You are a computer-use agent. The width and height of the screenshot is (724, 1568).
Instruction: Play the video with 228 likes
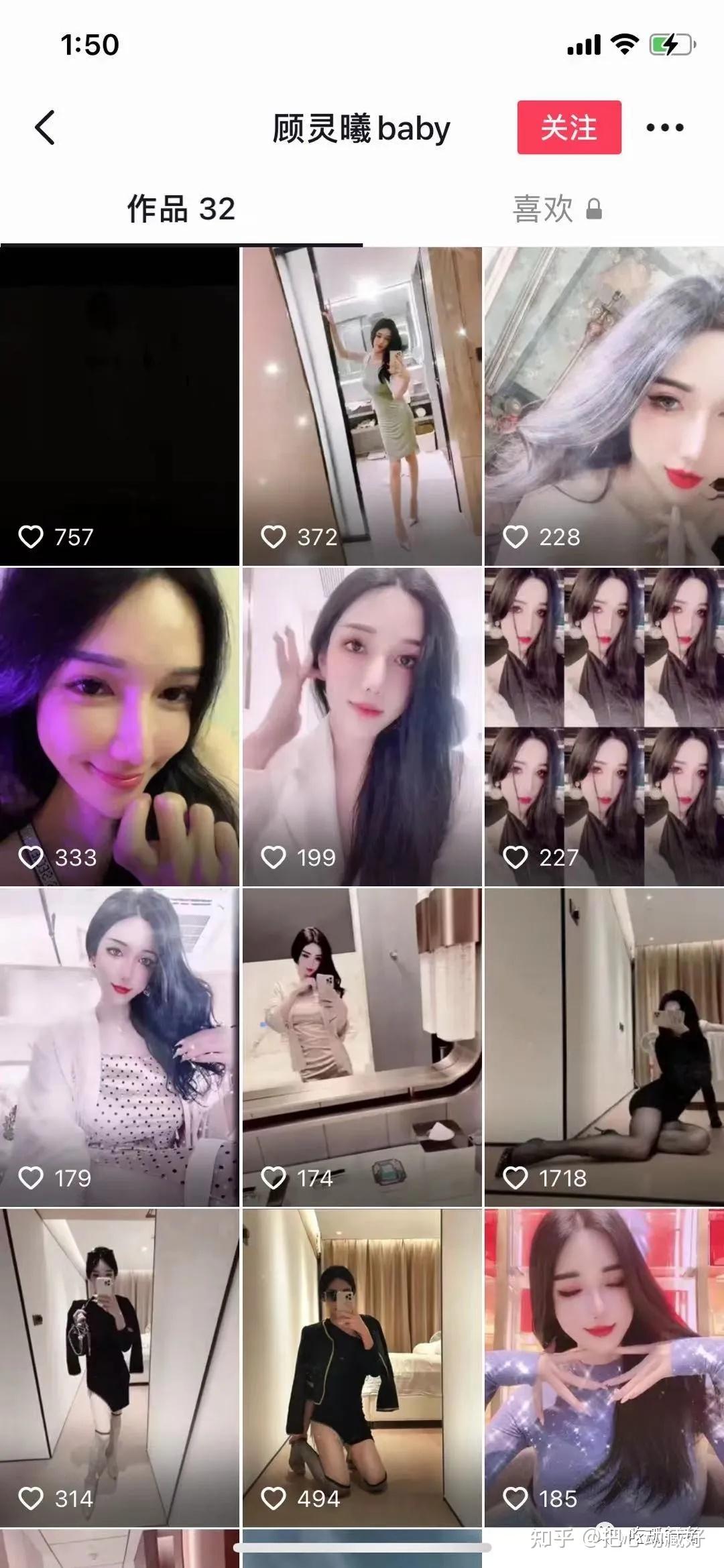click(x=604, y=406)
